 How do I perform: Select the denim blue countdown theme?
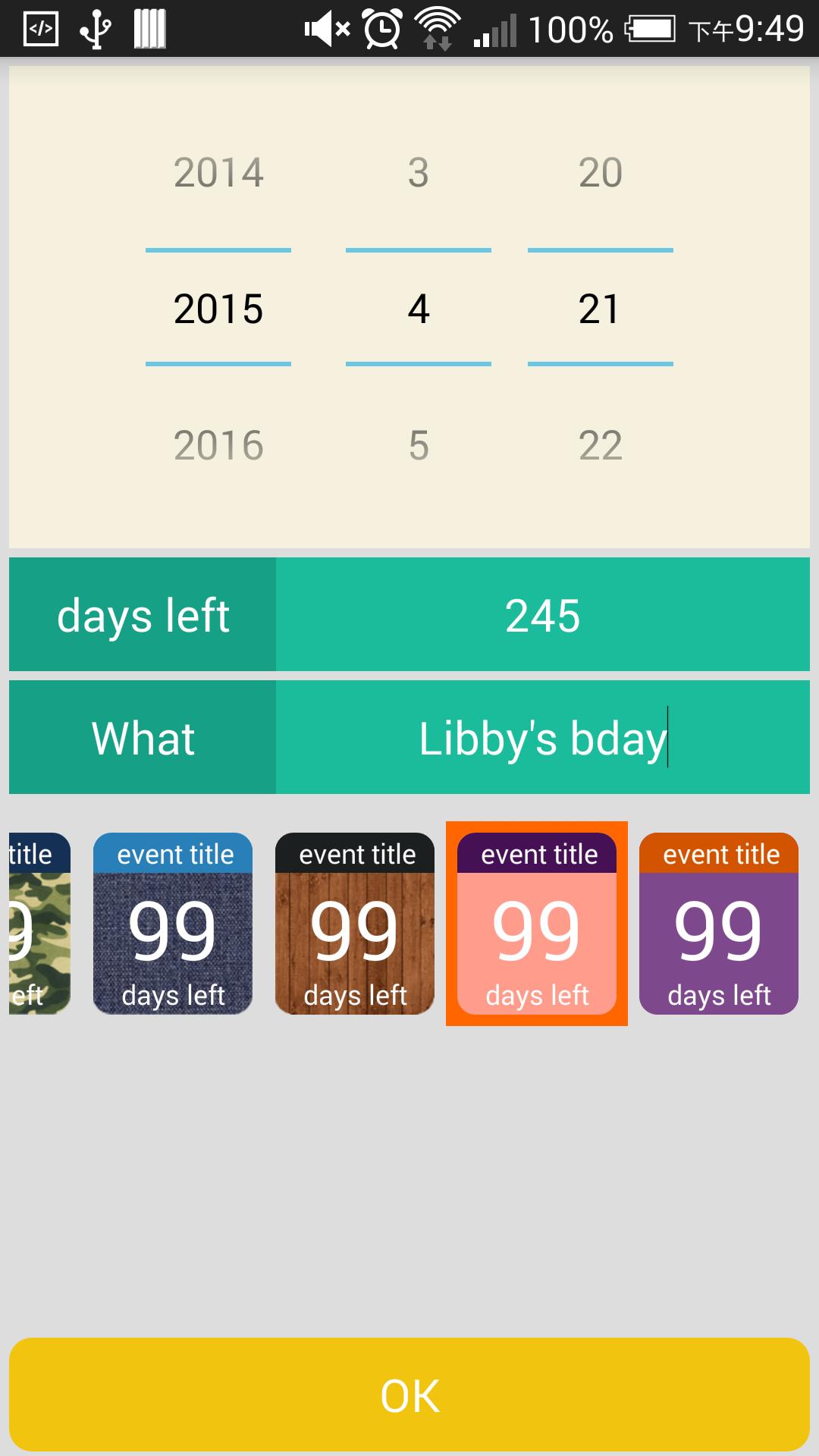172,925
